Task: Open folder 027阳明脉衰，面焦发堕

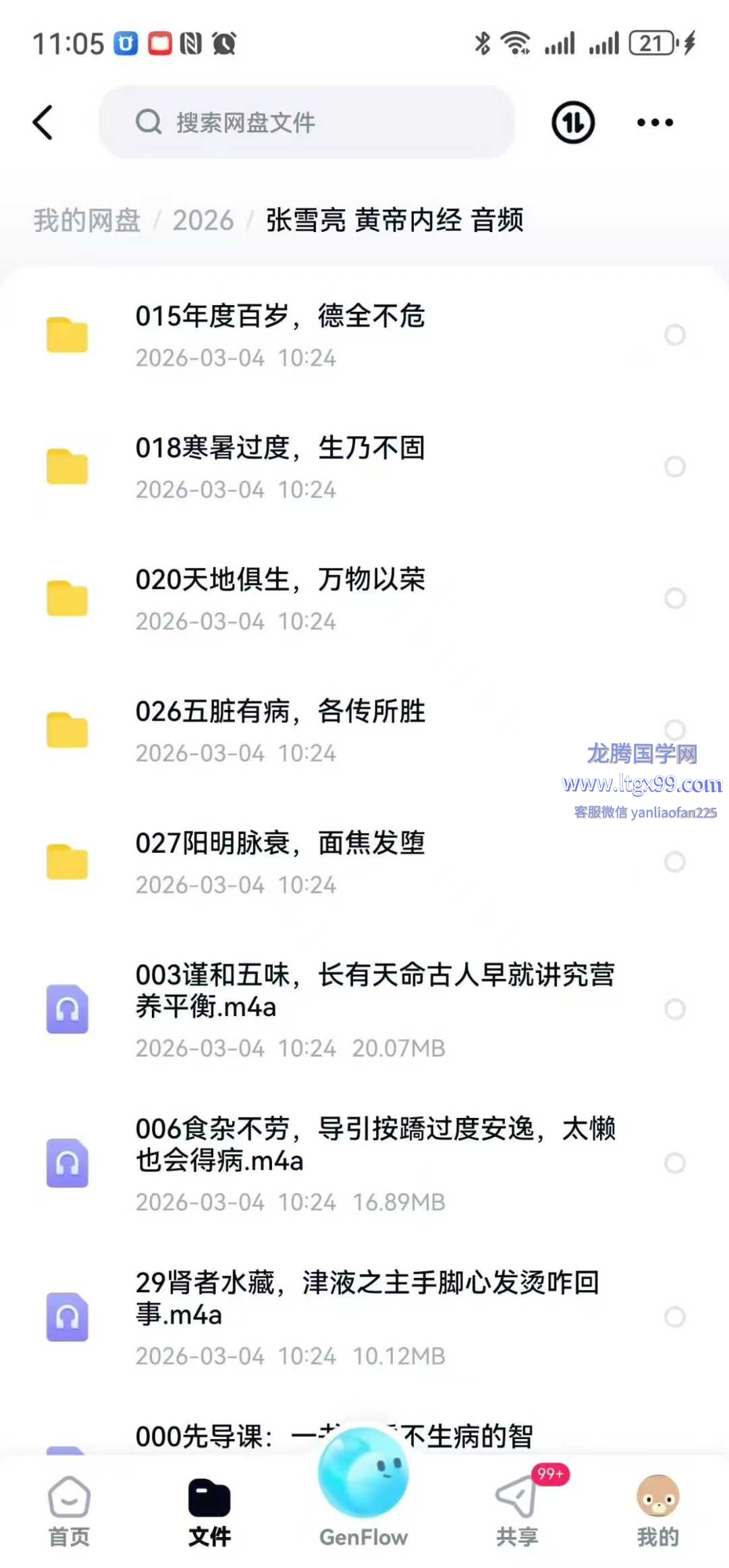Action: click(280, 862)
